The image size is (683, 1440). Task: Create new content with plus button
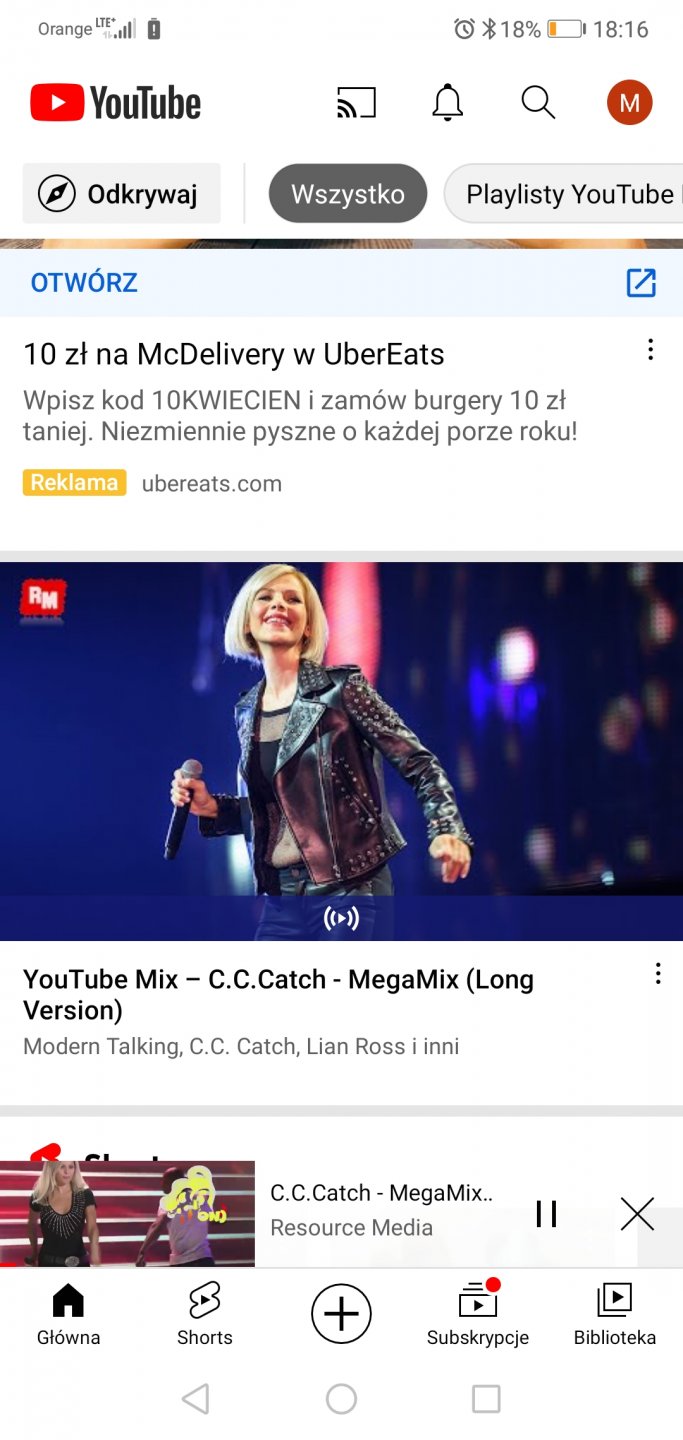[x=341, y=1313]
